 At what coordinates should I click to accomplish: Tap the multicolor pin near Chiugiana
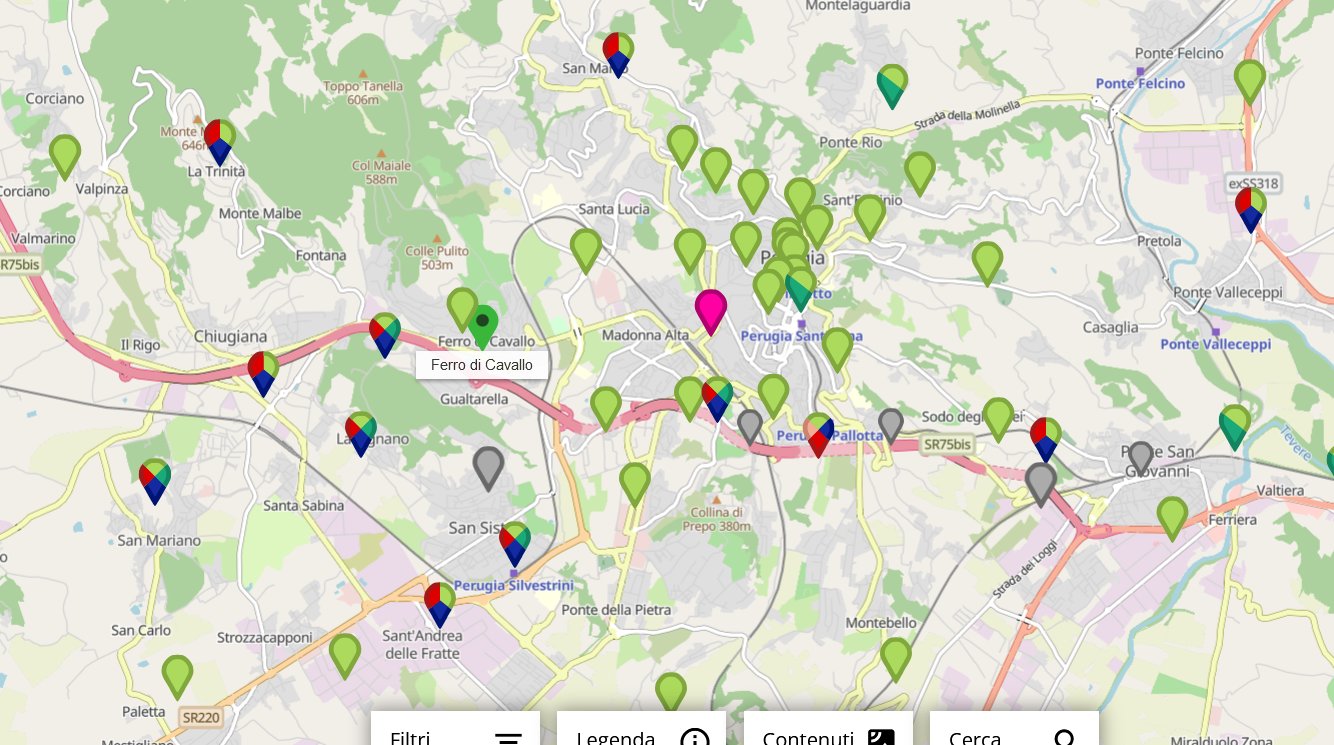pos(263,370)
